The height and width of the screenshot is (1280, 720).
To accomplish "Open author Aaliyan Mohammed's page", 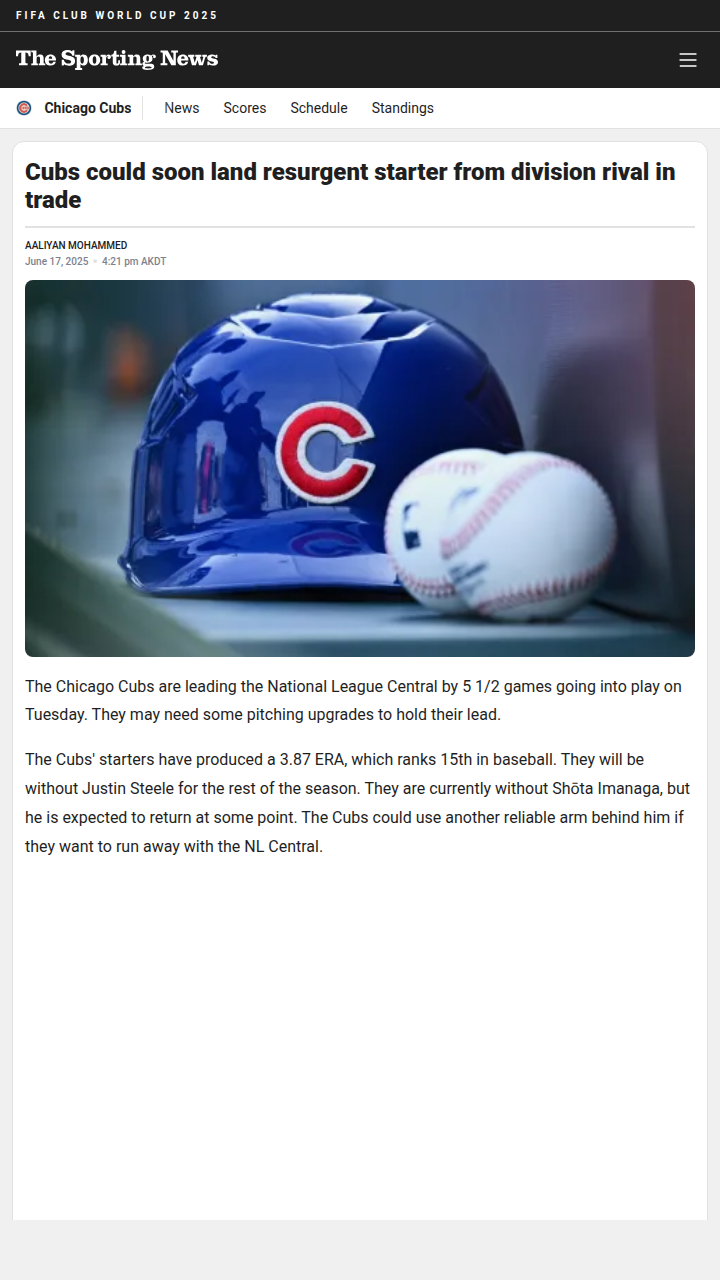I will [x=76, y=245].
